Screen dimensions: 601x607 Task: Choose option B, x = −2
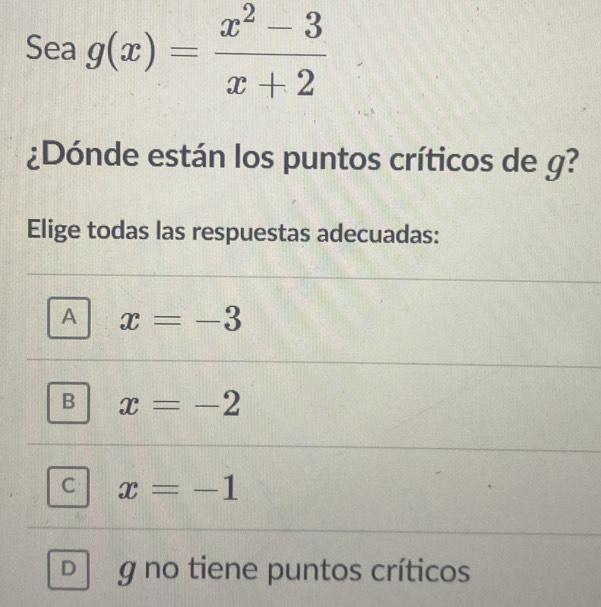click(68, 403)
